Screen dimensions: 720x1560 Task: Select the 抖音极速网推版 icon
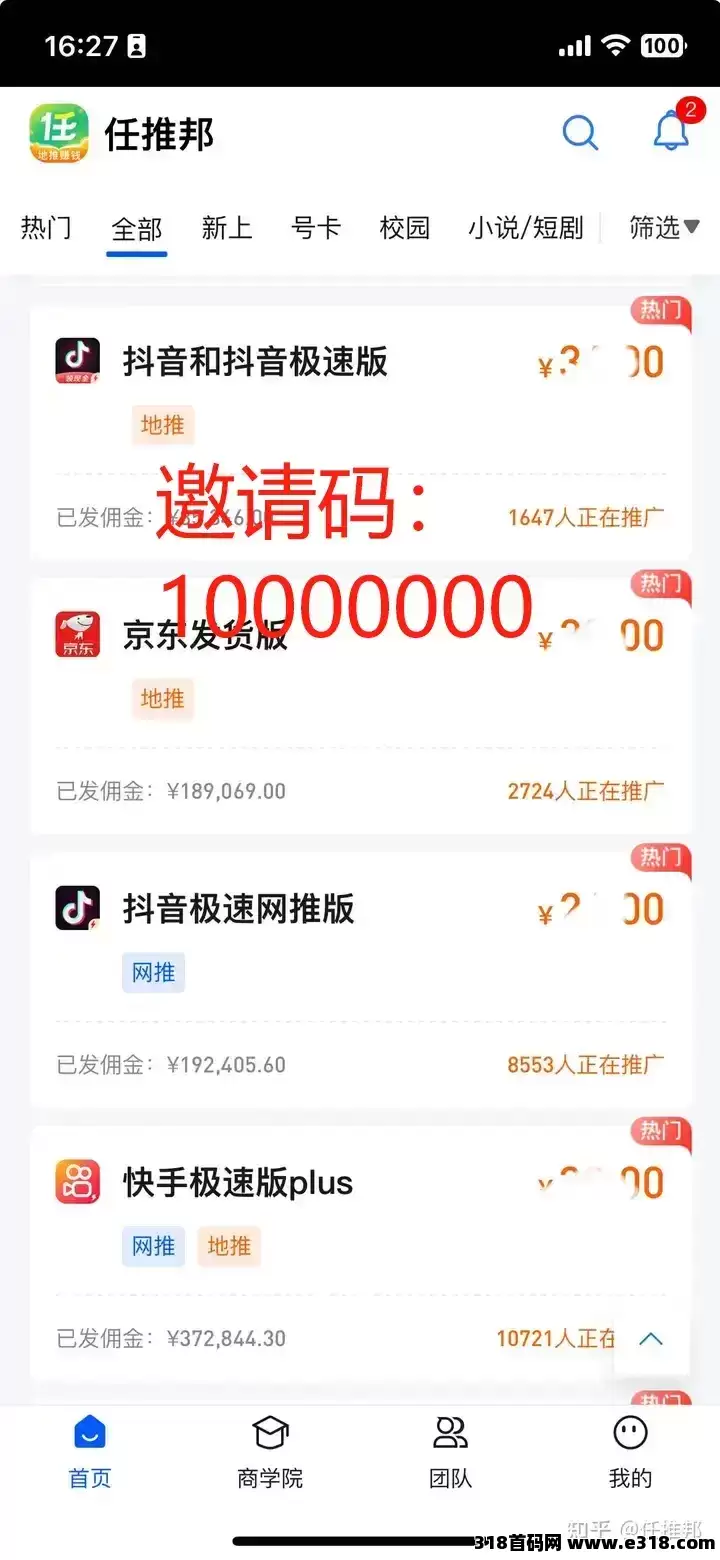pos(77,908)
